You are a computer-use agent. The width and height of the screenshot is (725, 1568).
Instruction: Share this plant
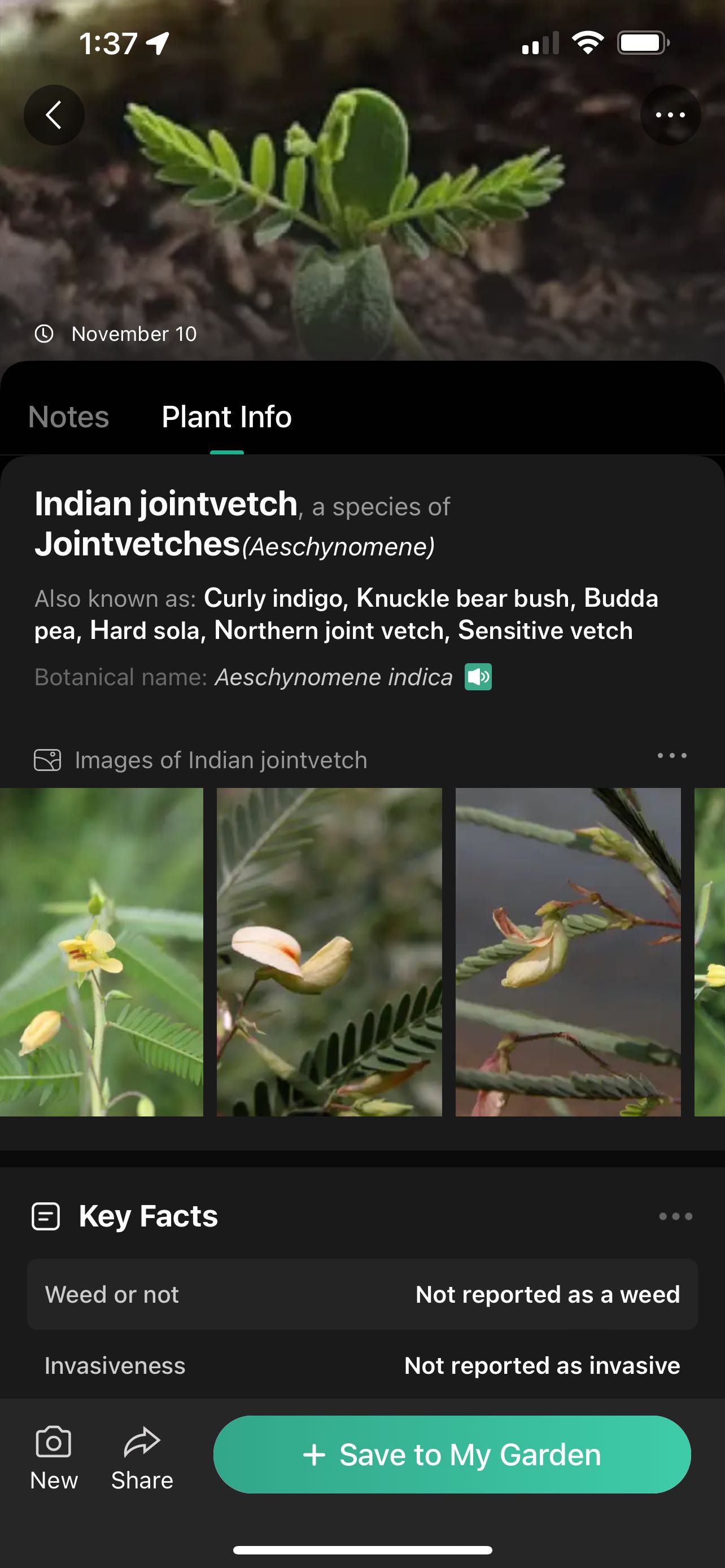(142, 1457)
